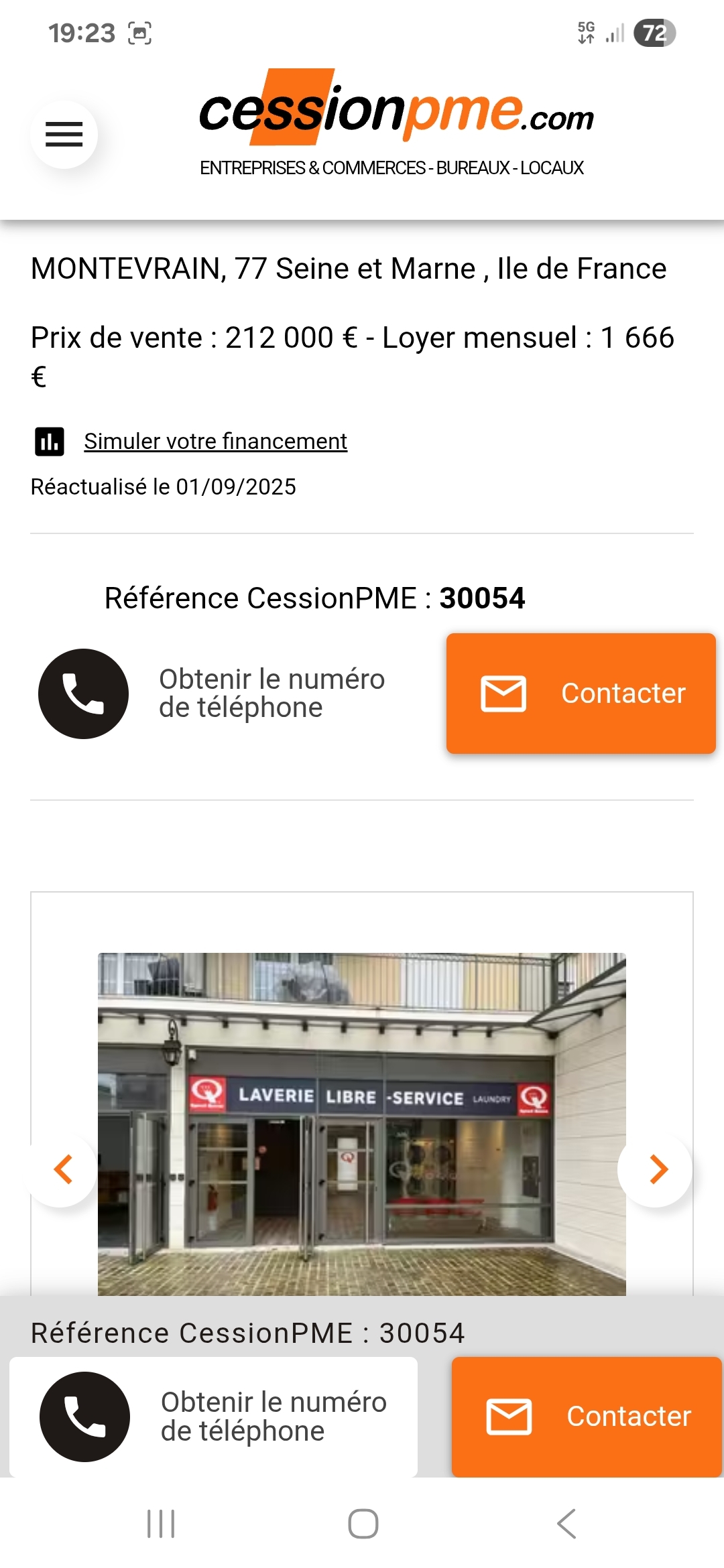Tap the Contacter button below the bold reference number
Viewport: 724px width, 1568px height.
point(581,694)
